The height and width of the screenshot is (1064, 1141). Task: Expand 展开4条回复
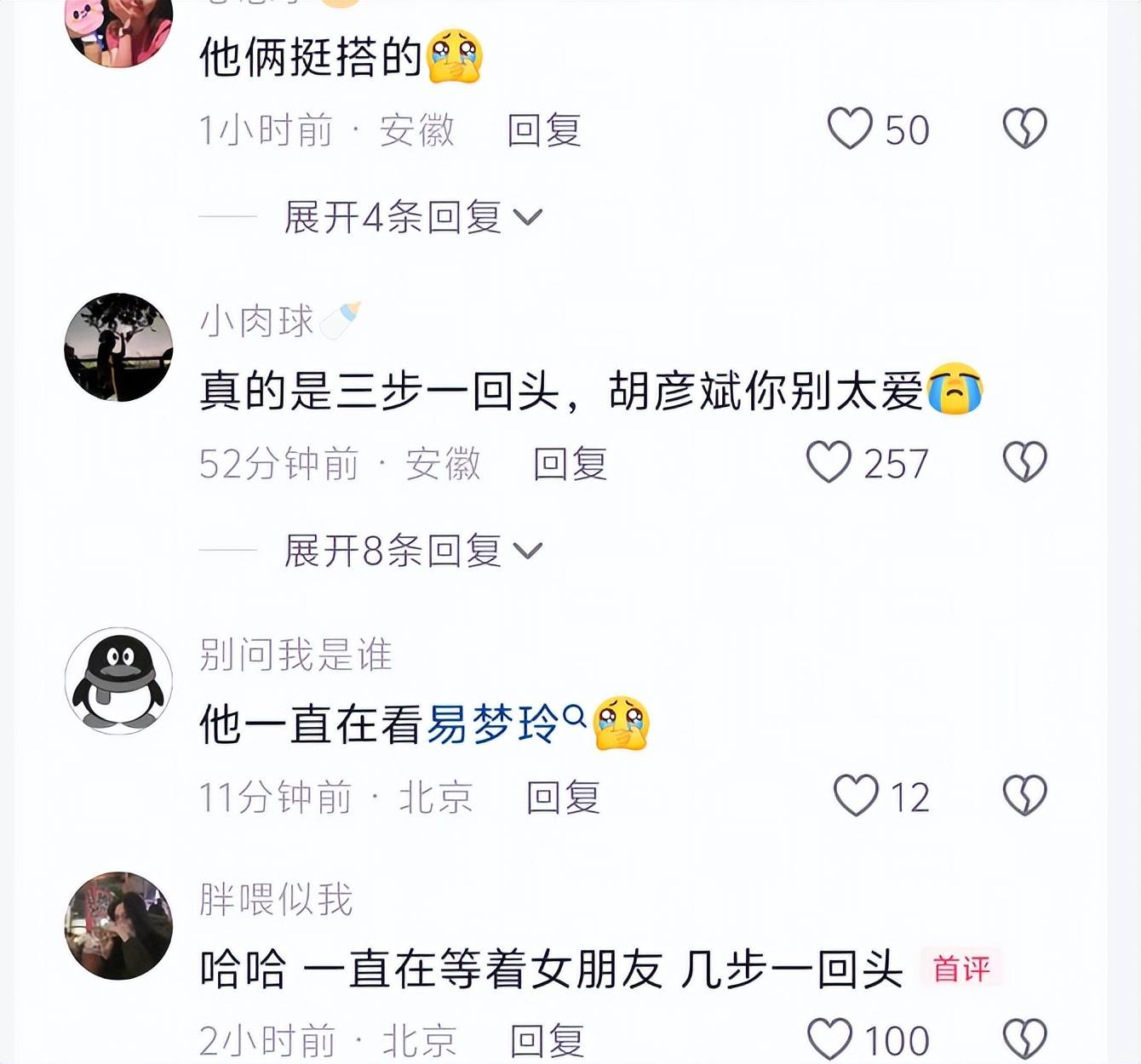point(412,218)
